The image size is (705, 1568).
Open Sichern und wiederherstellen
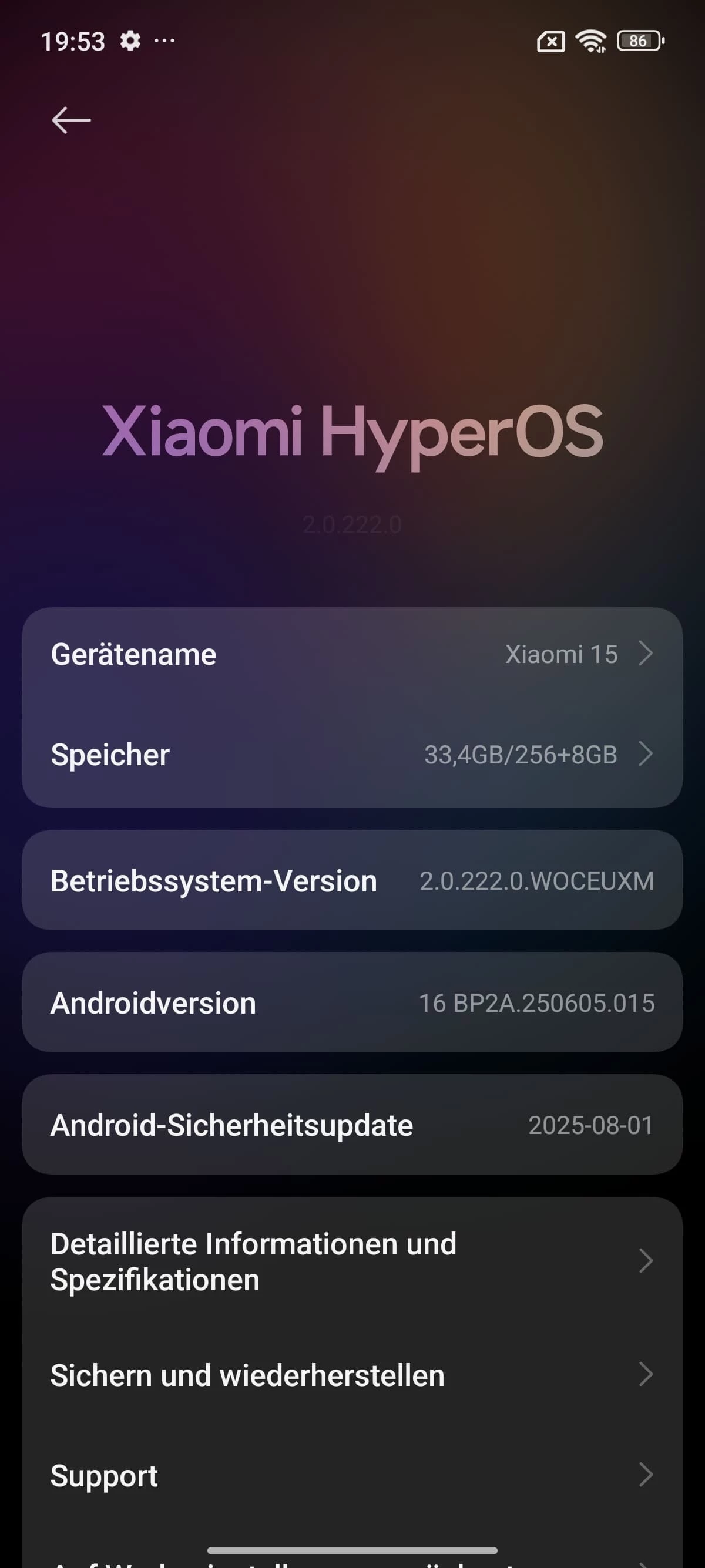click(352, 1375)
